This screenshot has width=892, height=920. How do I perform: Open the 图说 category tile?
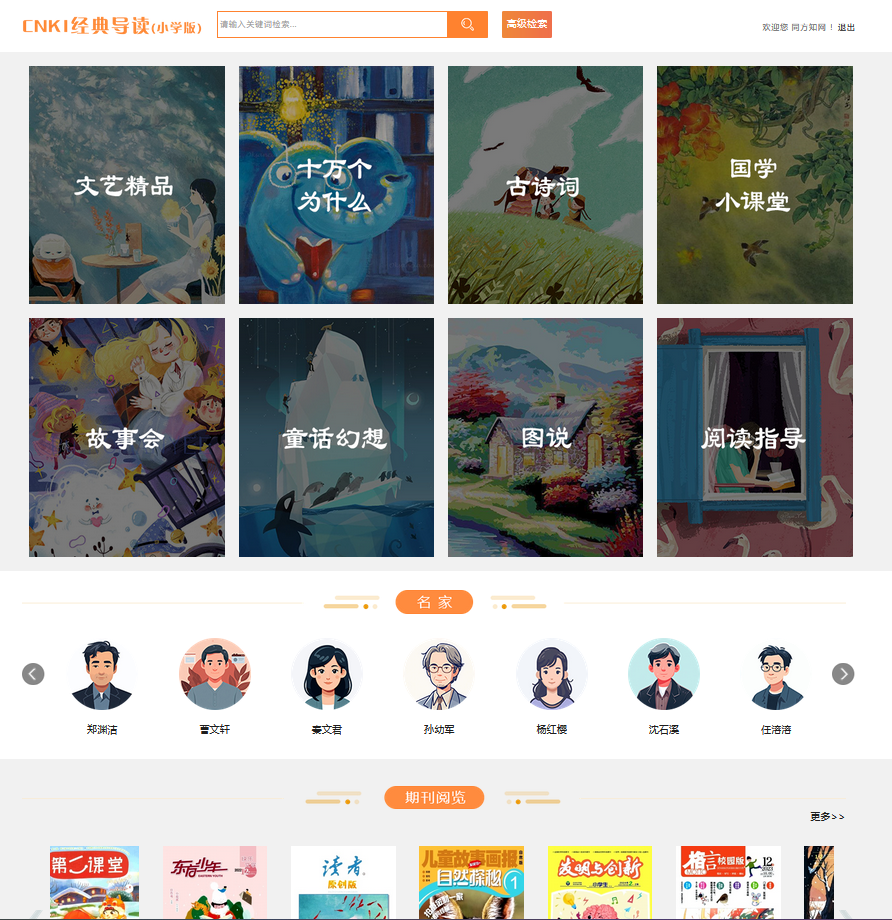pyautogui.click(x=545, y=437)
